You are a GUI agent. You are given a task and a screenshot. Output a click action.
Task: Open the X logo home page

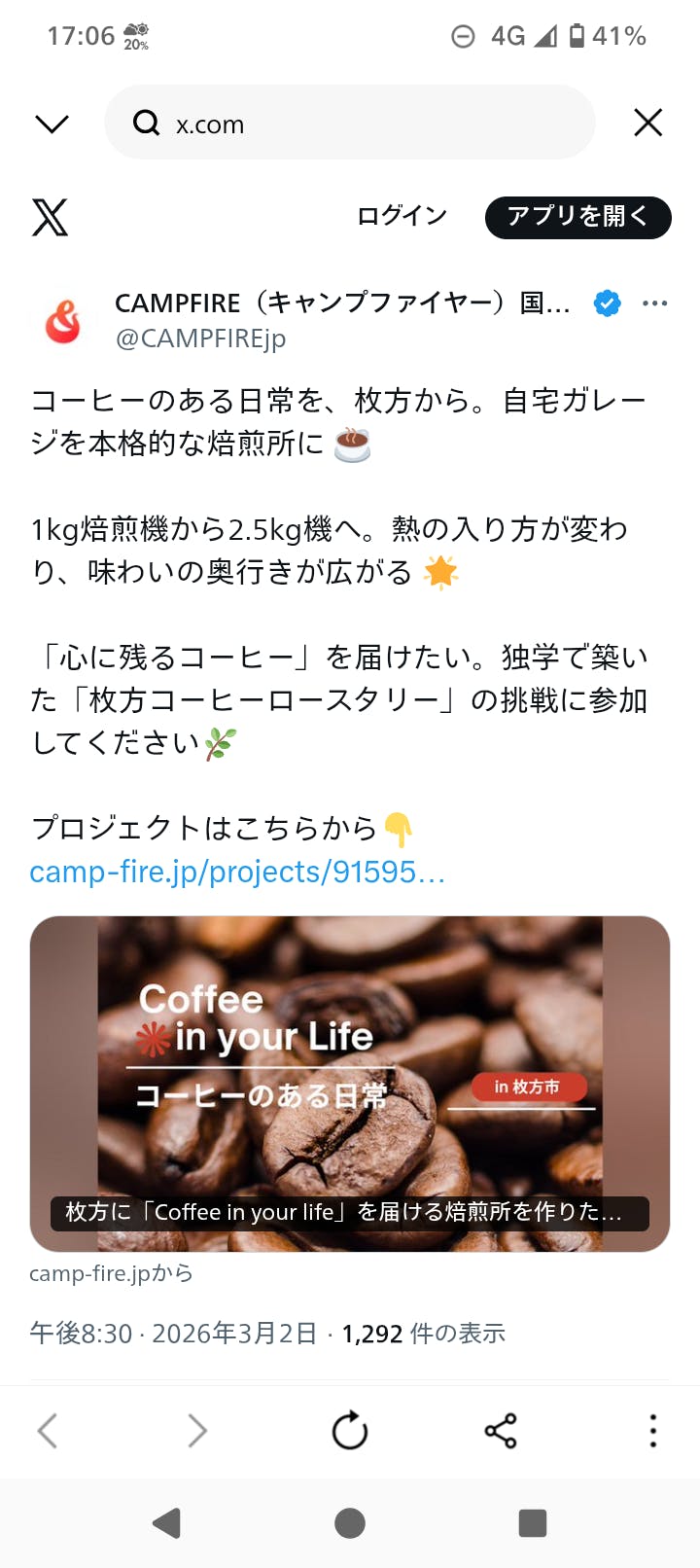click(50, 217)
